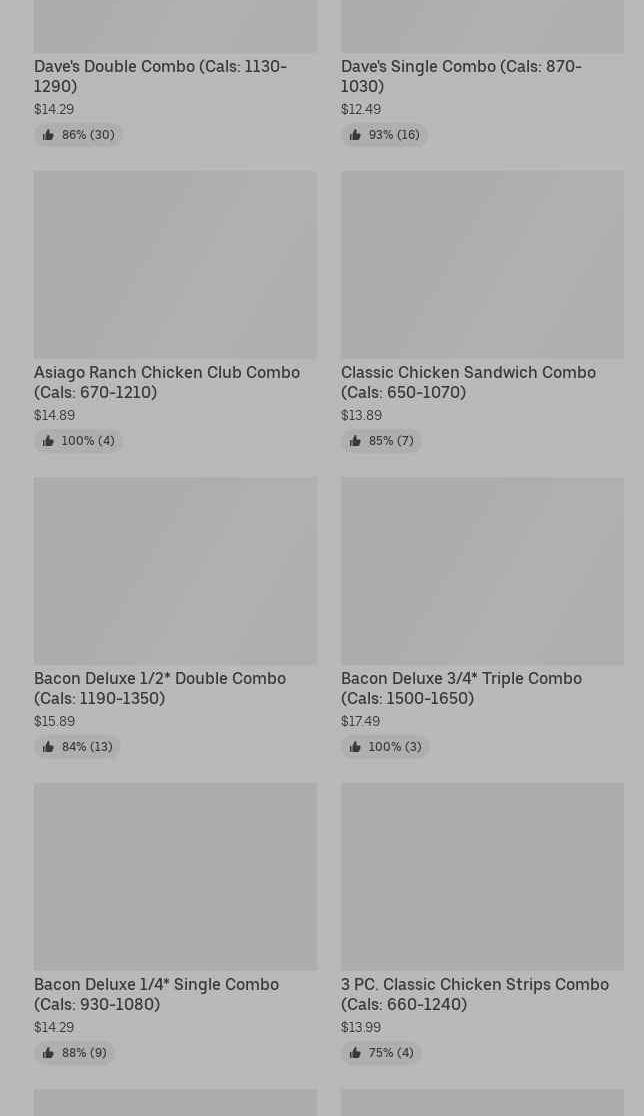Select Dave's Single Combo
This screenshot has width=644, height=1116.
(x=461, y=76)
